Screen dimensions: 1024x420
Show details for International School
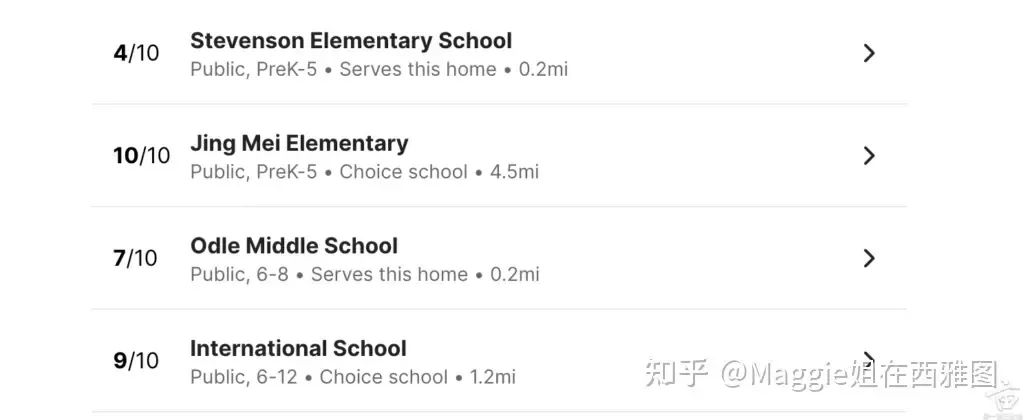[298, 349]
